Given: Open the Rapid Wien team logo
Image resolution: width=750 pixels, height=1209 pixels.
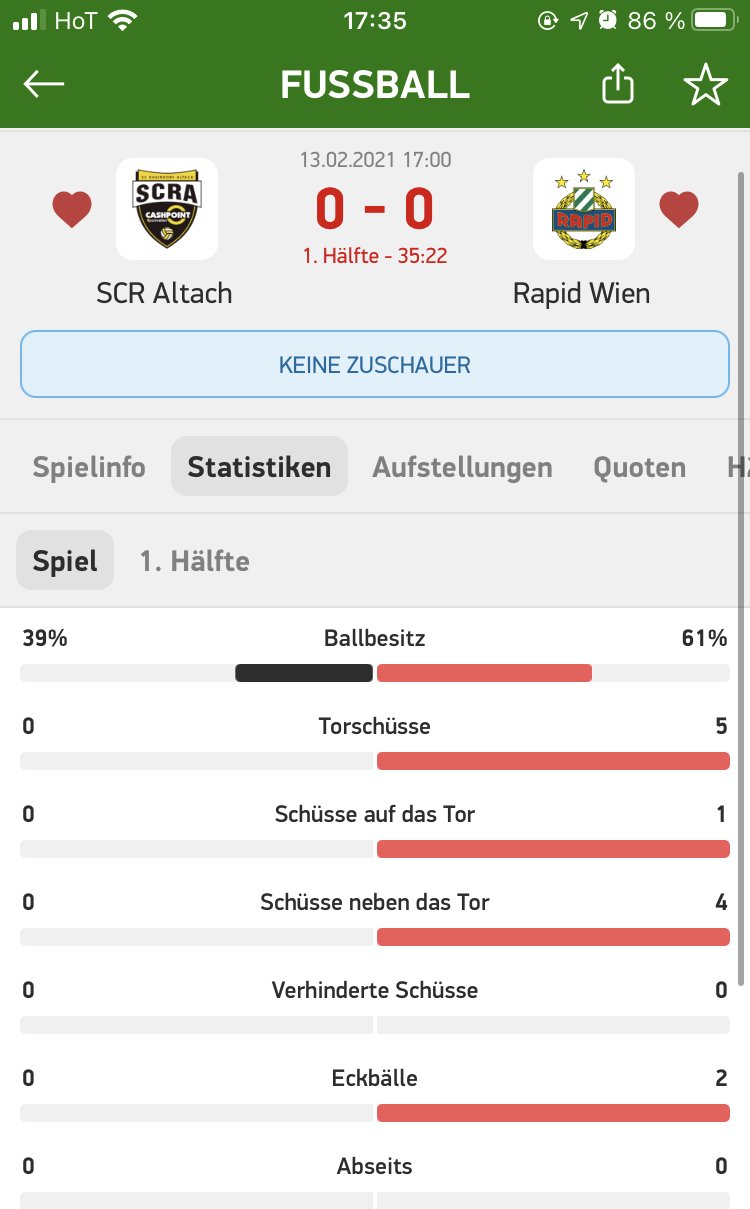Looking at the screenshot, I should point(584,209).
